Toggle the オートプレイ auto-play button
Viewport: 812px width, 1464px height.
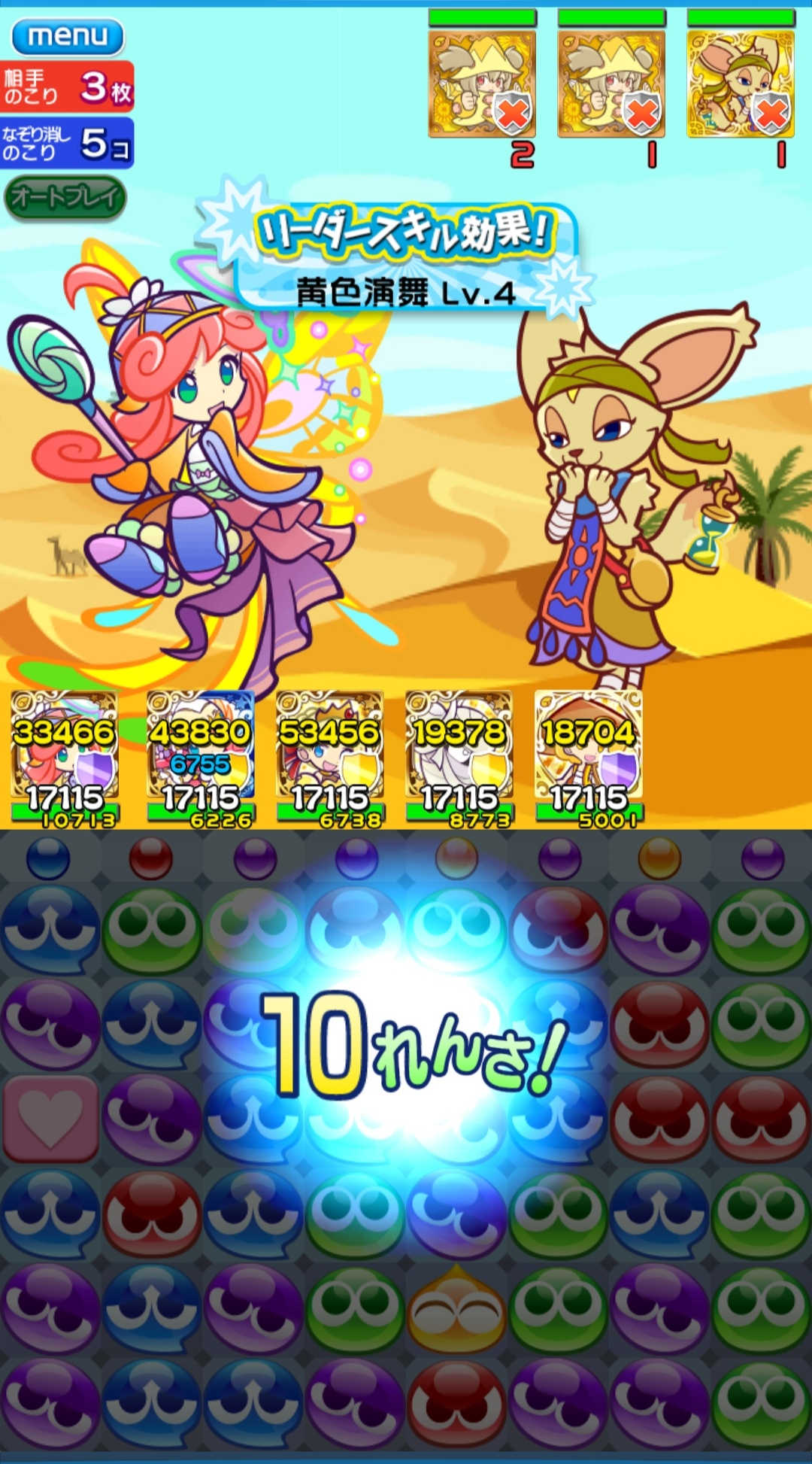coord(65,198)
